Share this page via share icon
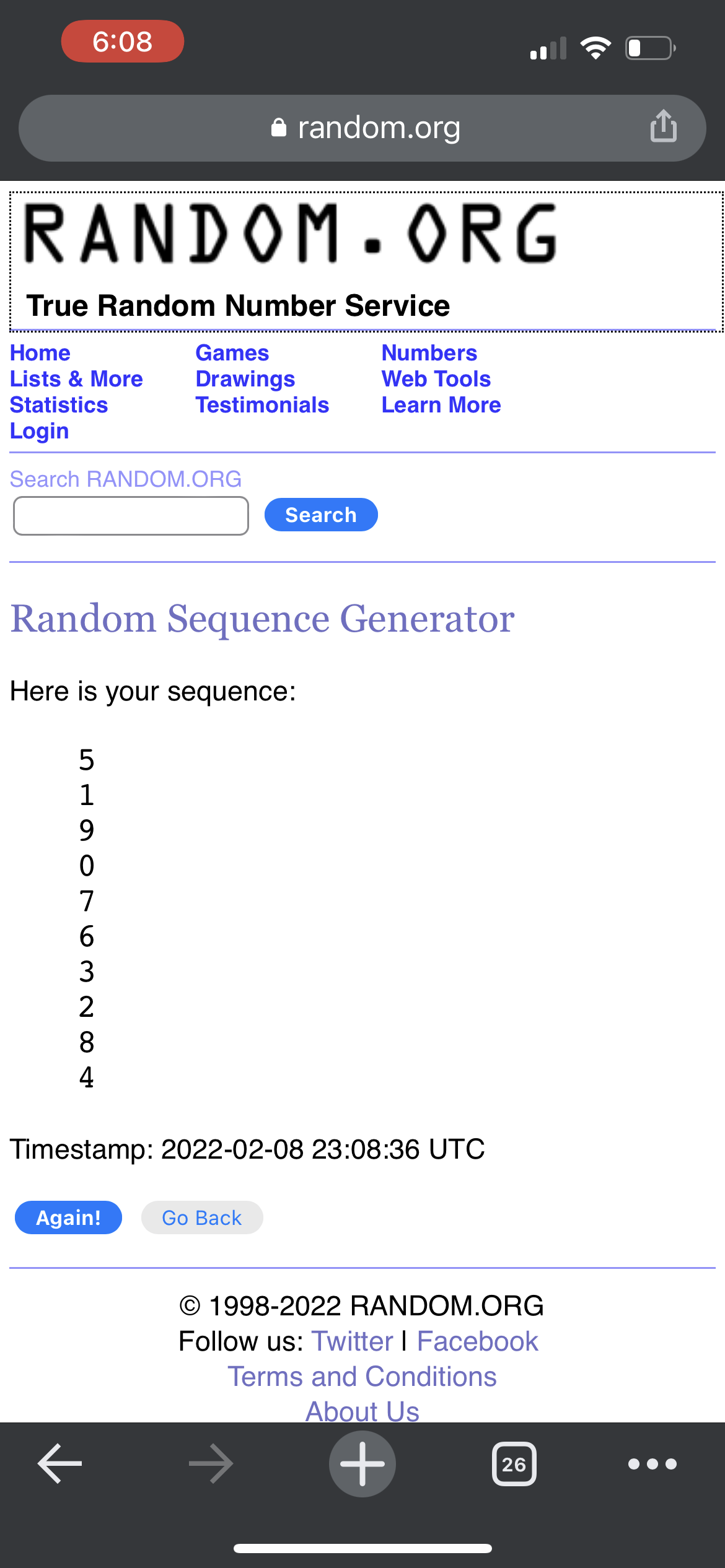725x1568 pixels. pos(663,126)
